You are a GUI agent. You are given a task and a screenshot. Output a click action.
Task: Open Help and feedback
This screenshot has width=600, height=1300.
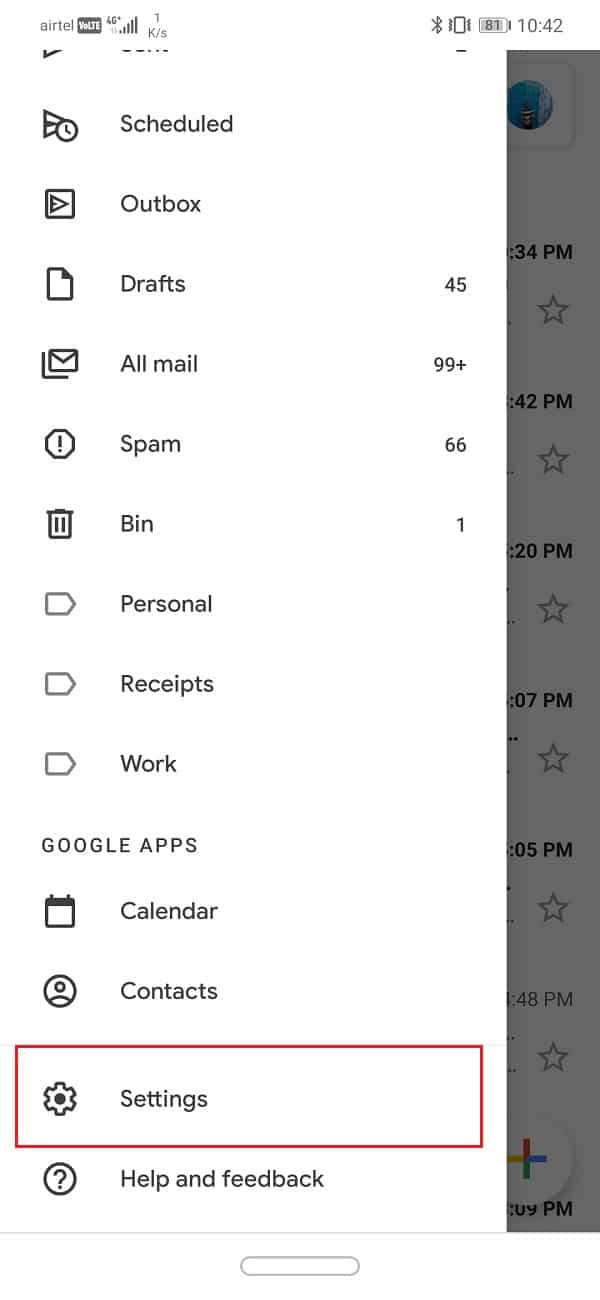point(252,1179)
